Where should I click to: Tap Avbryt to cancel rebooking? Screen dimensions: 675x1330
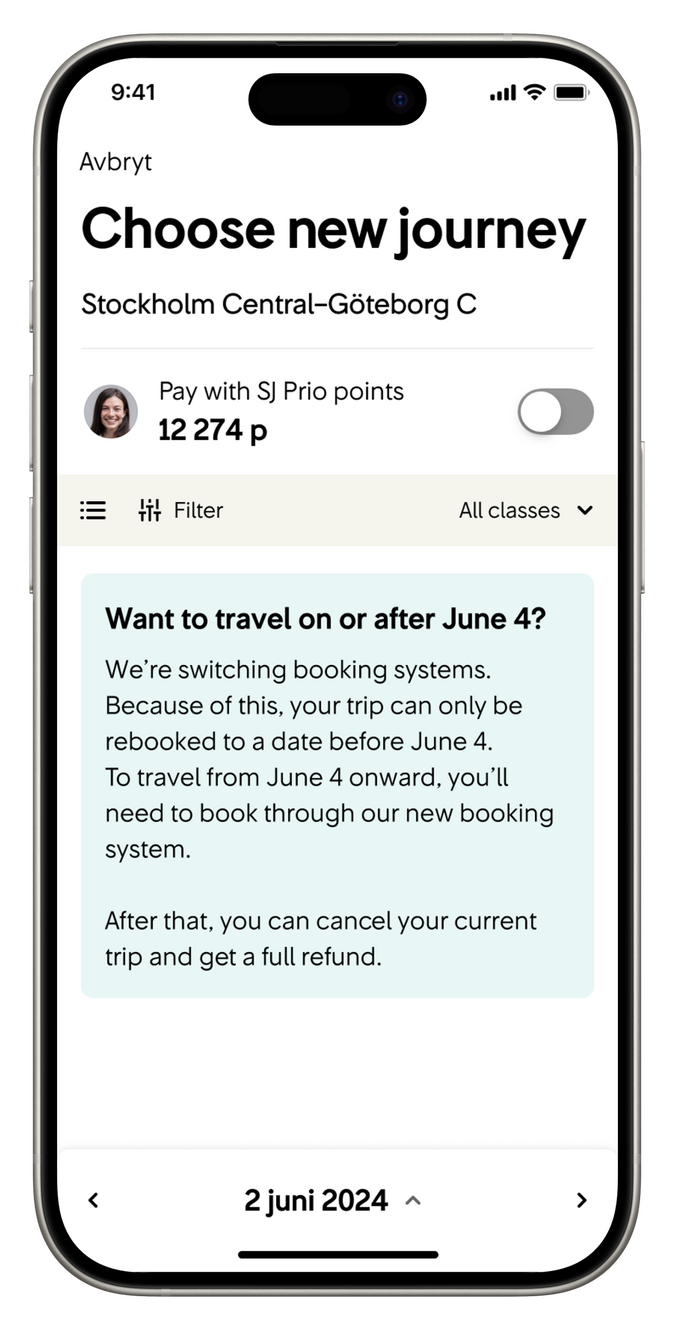point(116,162)
